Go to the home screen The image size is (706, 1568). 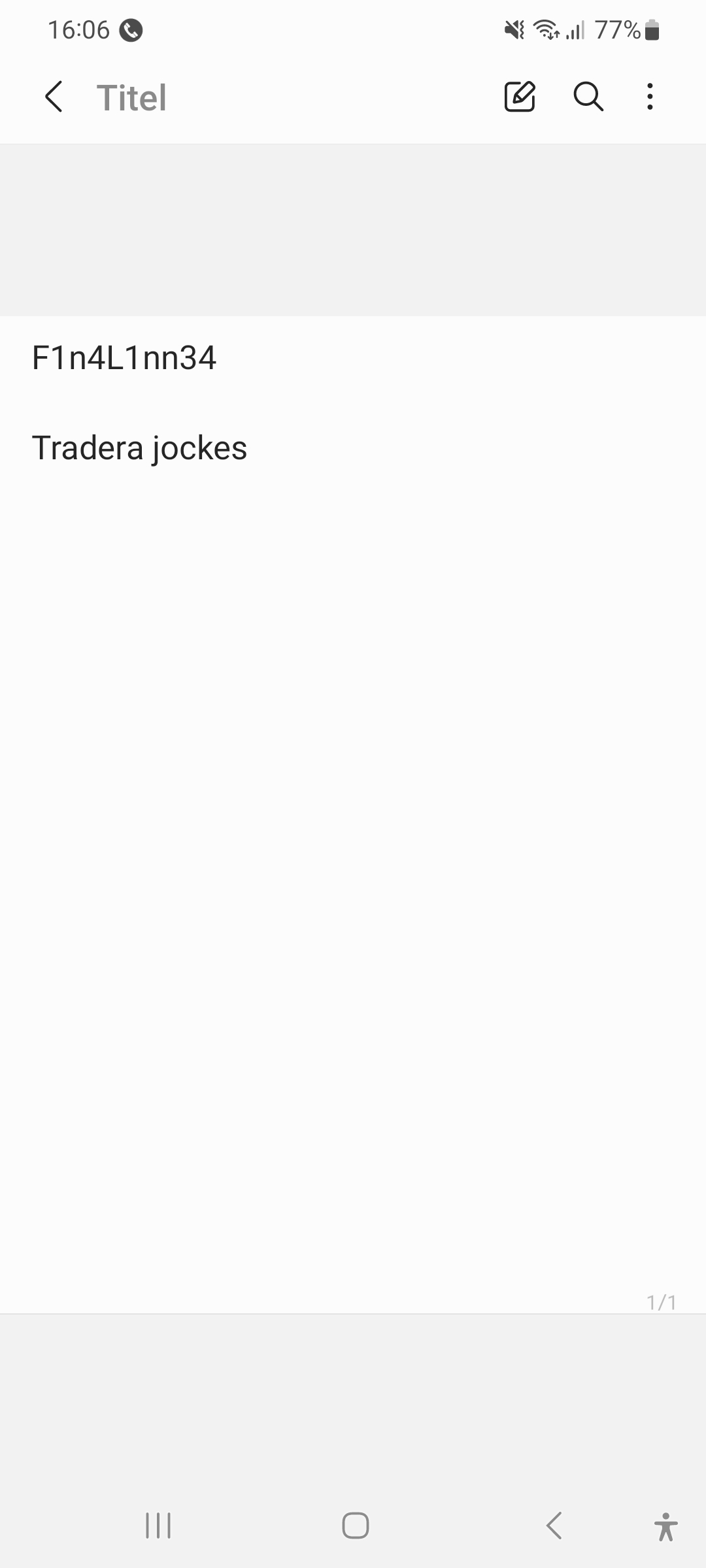(x=356, y=1526)
